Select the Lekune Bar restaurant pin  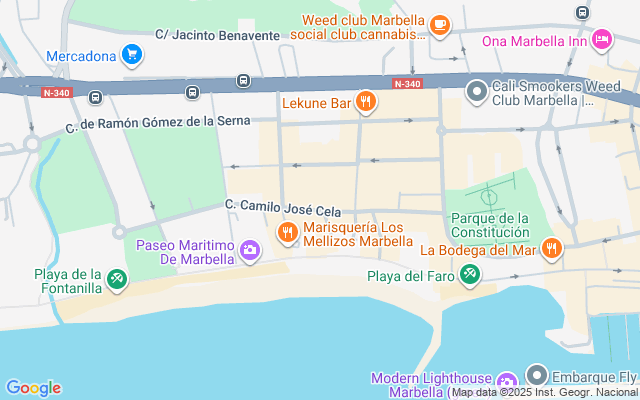coord(366,101)
